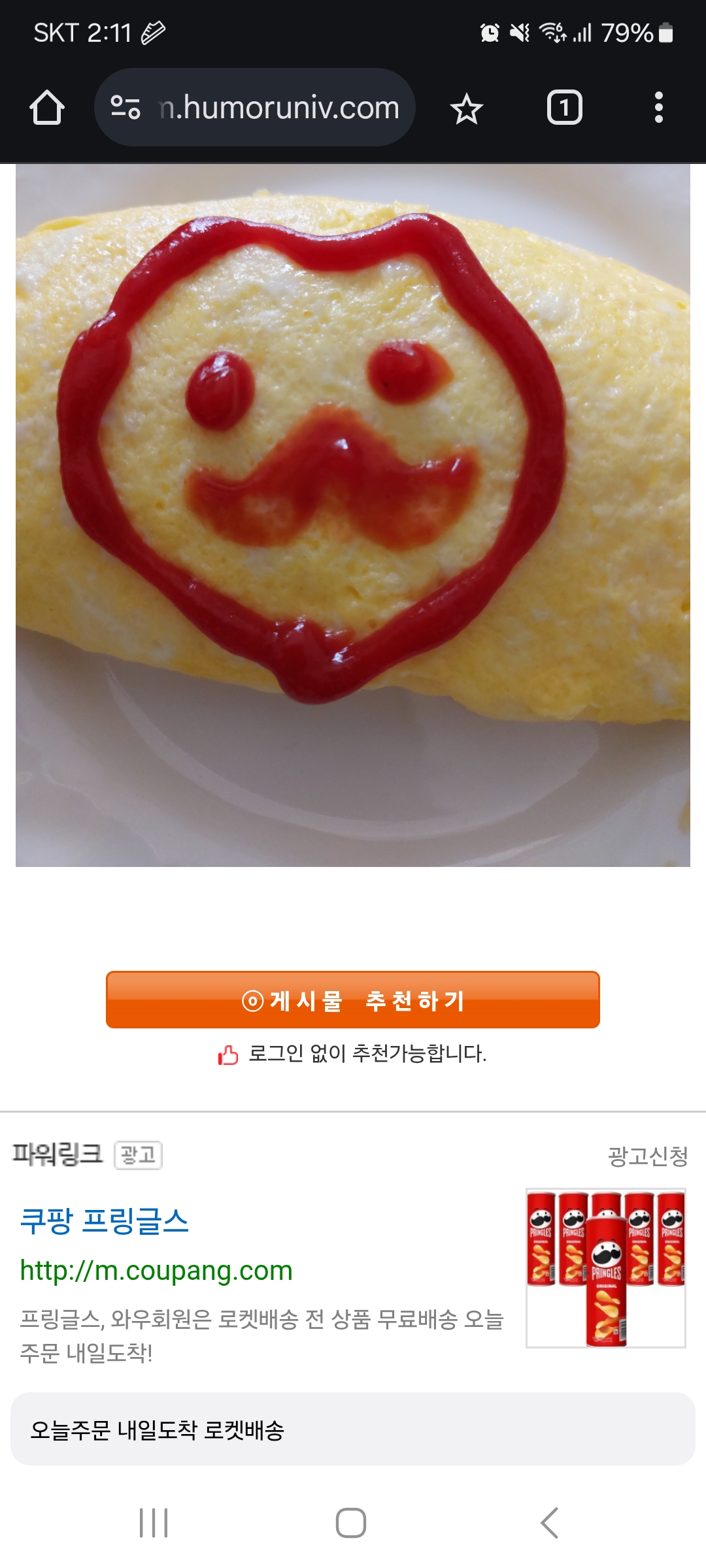Viewport: 706px width, 1568px height.
Task: Recommend this post with 게시물 추천하기
Action: coord(353,1000)
